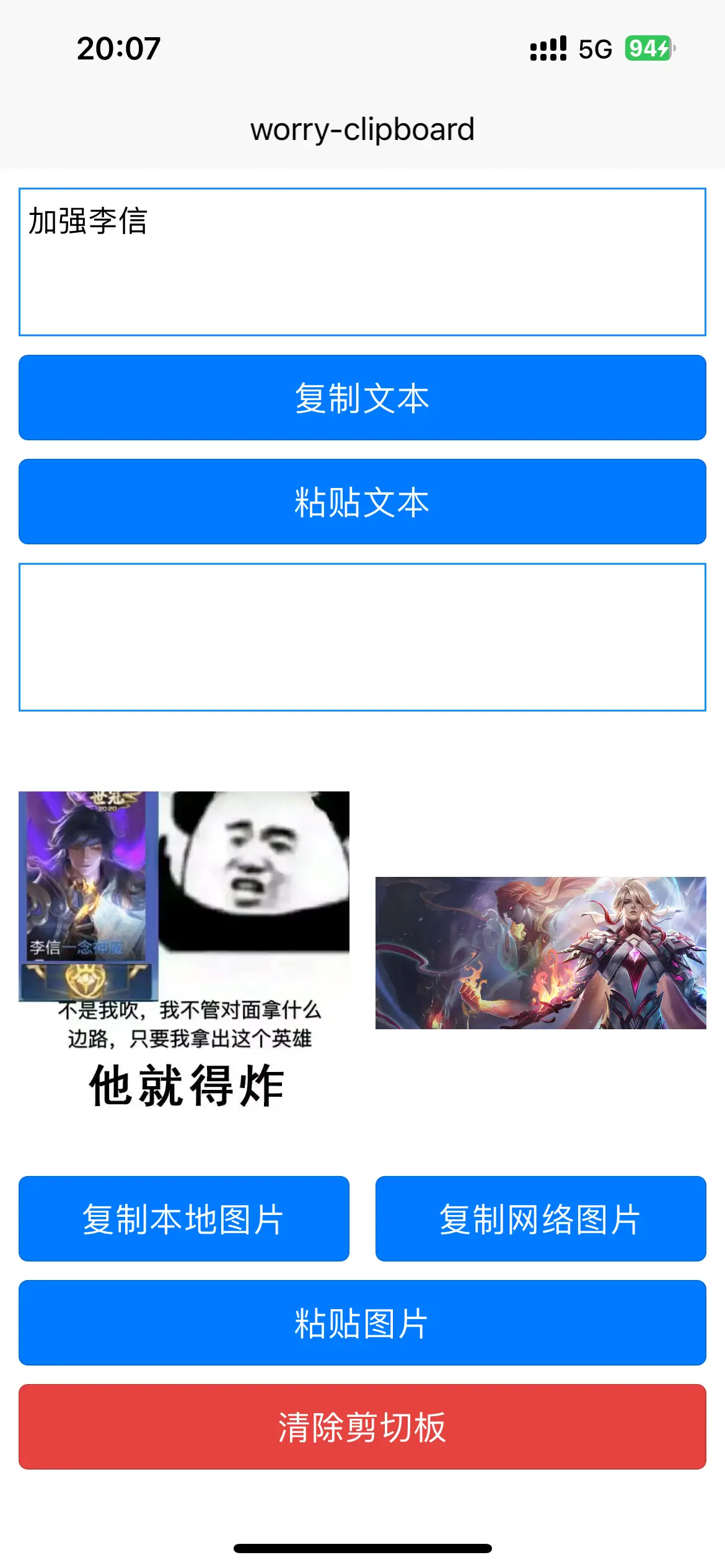Copy the local image with 复制本地图片
This screenshot has height=1568, width=725.
point(183,1219)
